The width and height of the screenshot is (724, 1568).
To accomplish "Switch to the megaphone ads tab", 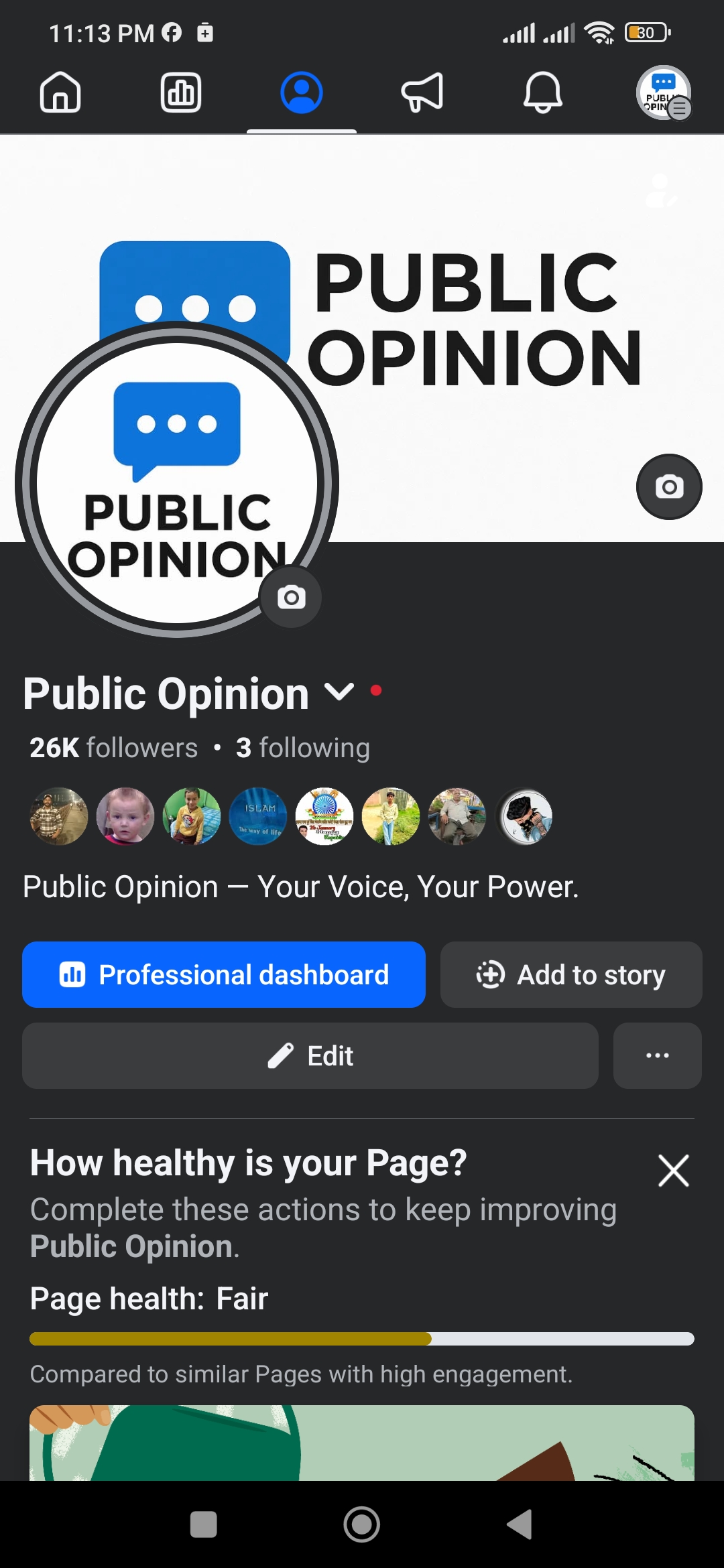I will point(422,92).
